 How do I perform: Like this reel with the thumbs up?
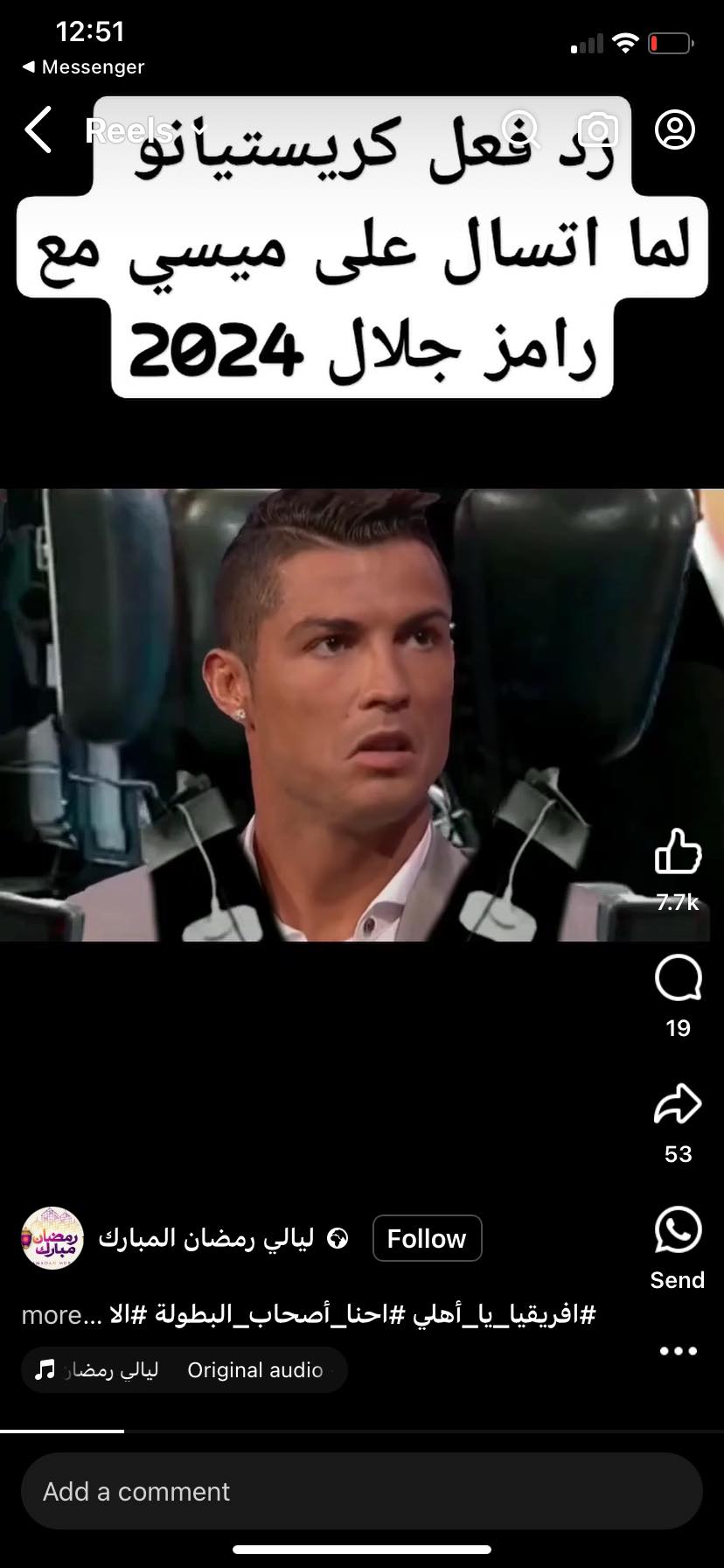(x=678, y=851)
